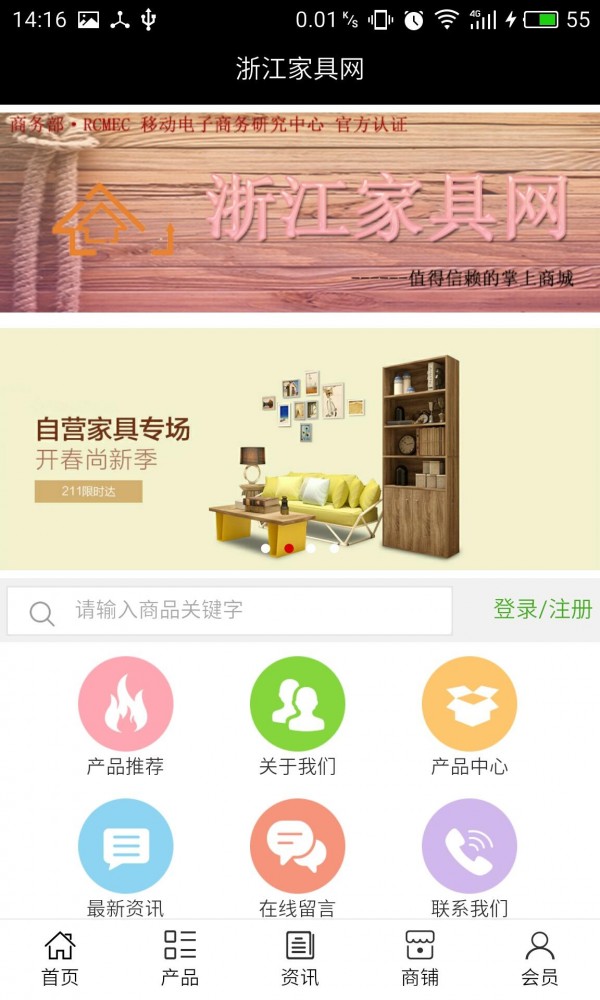Switch to the 会员 tab
The width and height of the screenshot is (600, 1000).
(539, 959)
